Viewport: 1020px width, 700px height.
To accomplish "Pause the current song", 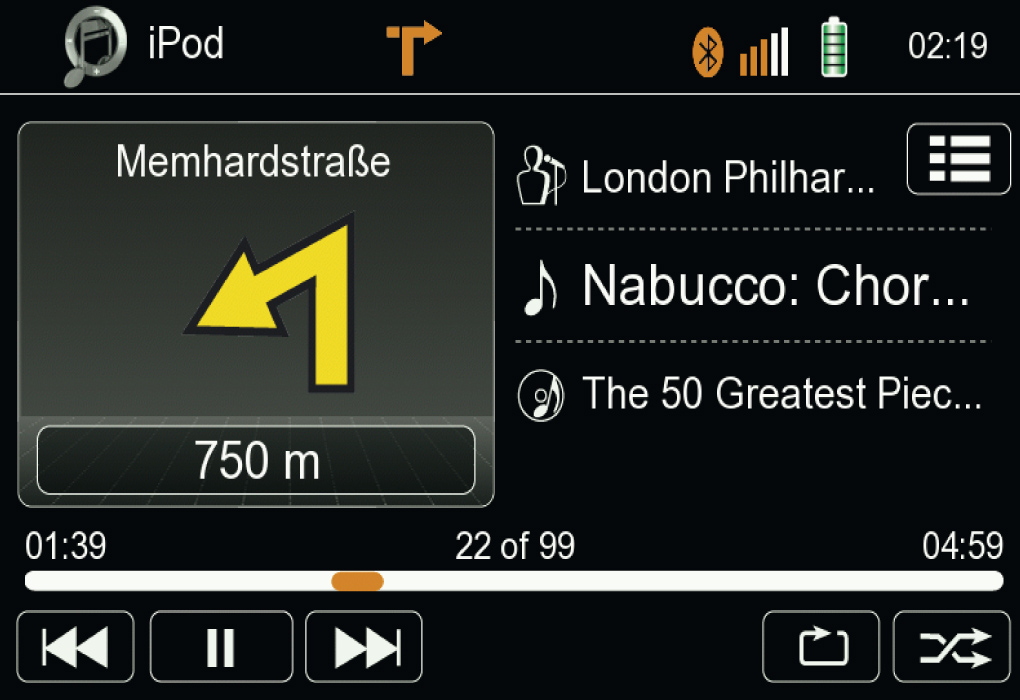I will coord(221,647).
